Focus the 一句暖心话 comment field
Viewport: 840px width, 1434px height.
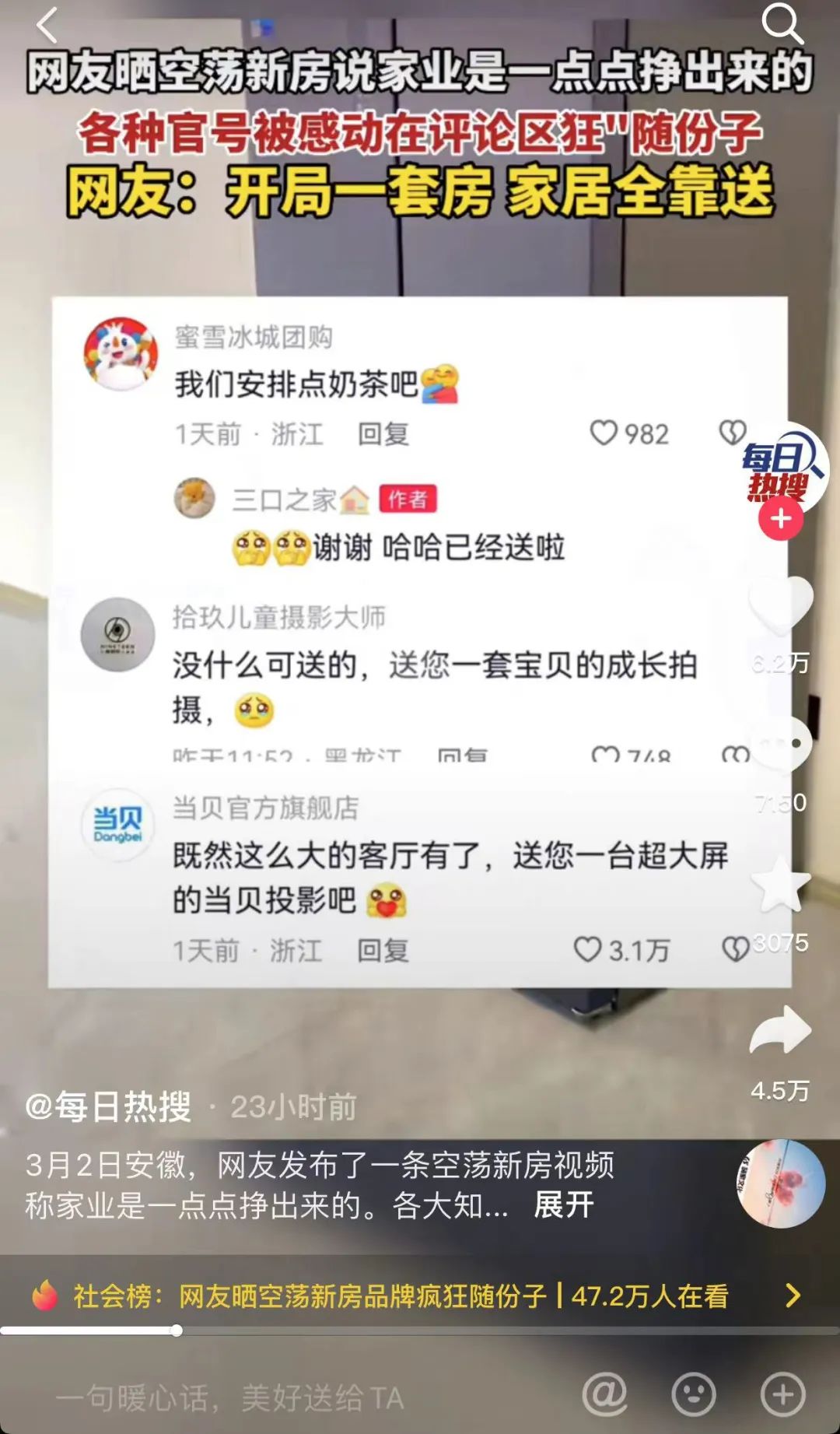point(233,1398)
